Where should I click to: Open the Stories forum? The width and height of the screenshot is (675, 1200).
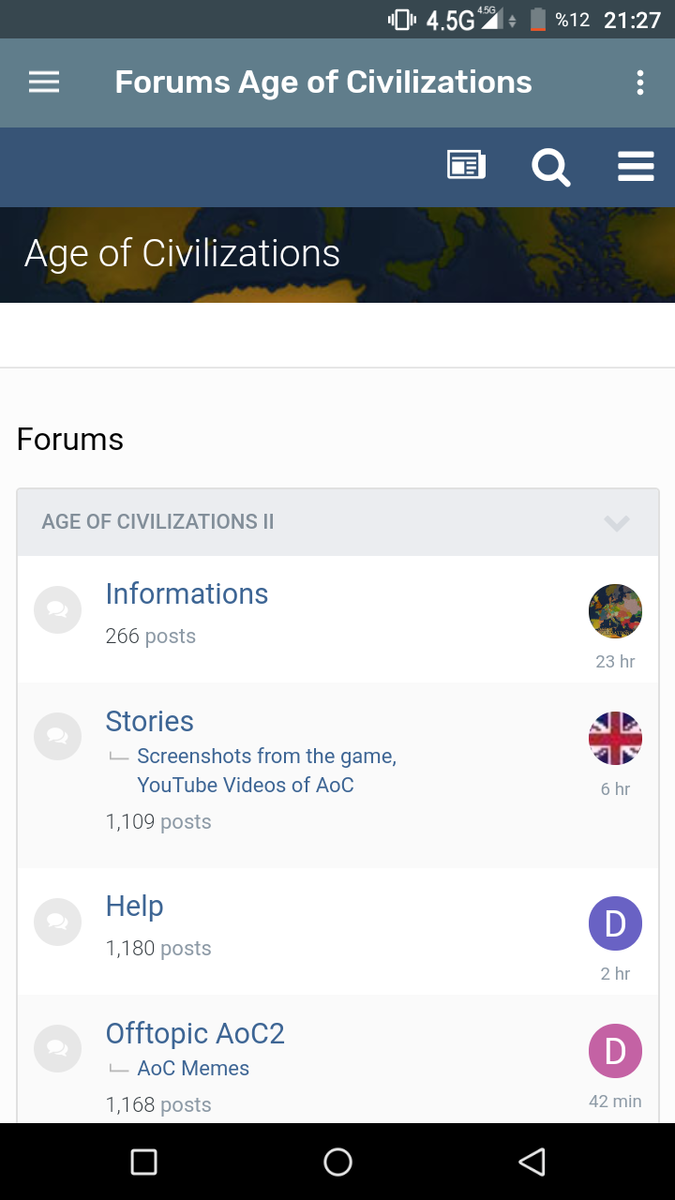point(150,721)
